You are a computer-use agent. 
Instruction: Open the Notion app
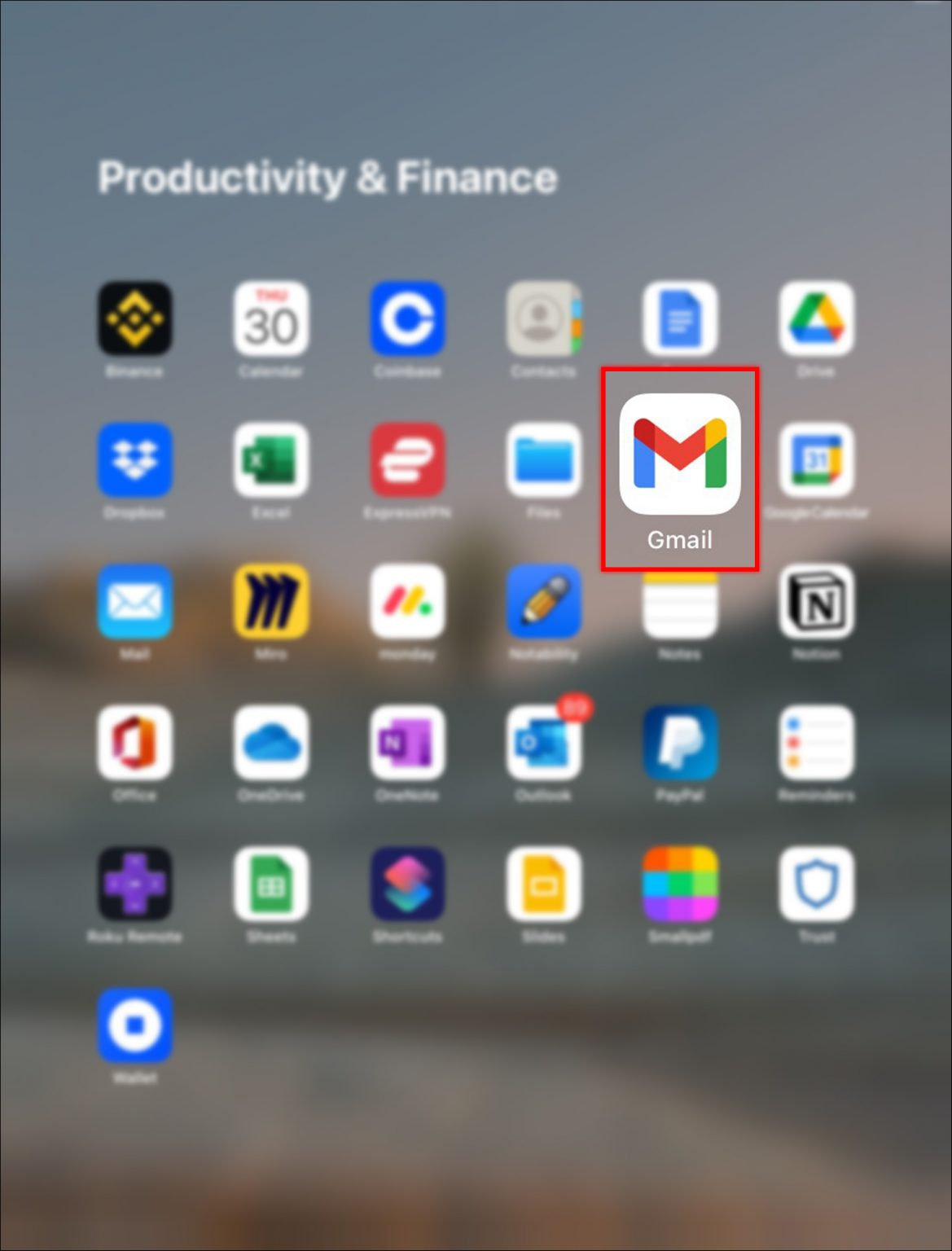[816, 601]
